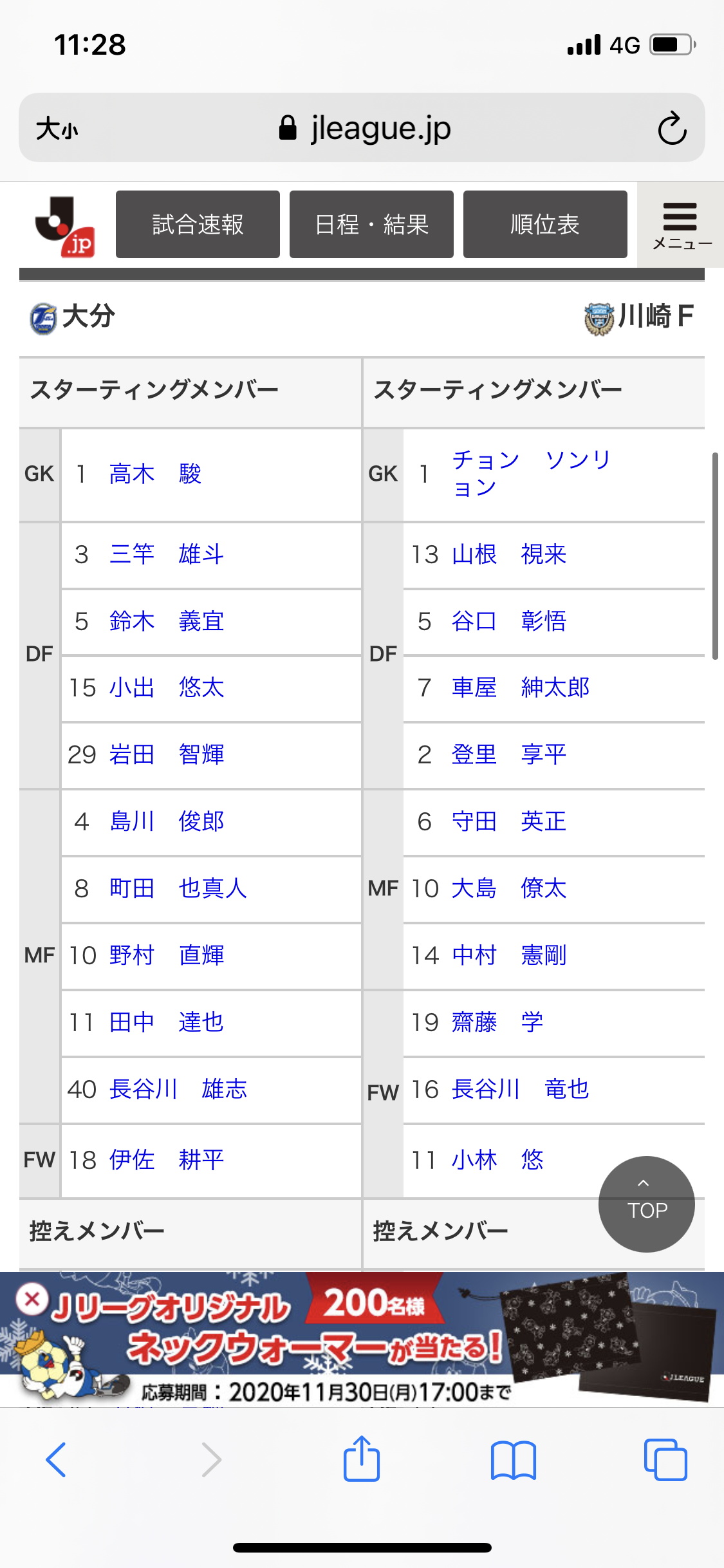Viewport: 724px width, 1568px height.
Task: Open the 大小 text size options
Action: [57, 129]
